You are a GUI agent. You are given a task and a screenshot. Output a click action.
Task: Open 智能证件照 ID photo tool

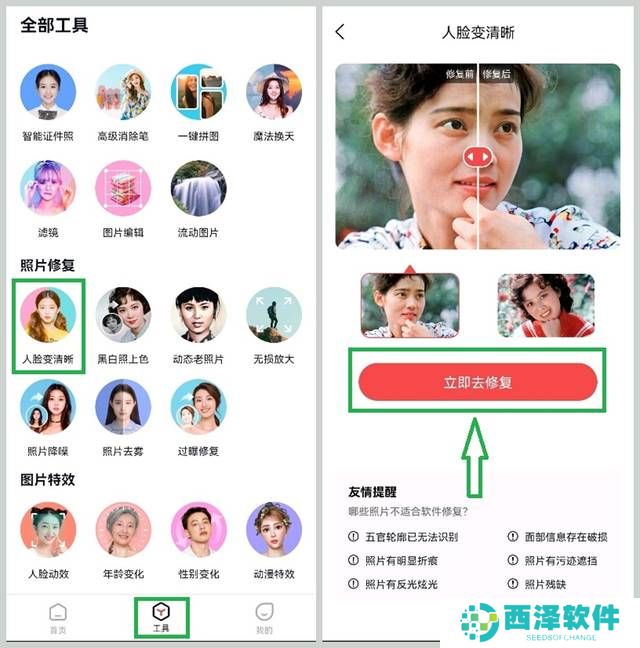coord(48,92)
